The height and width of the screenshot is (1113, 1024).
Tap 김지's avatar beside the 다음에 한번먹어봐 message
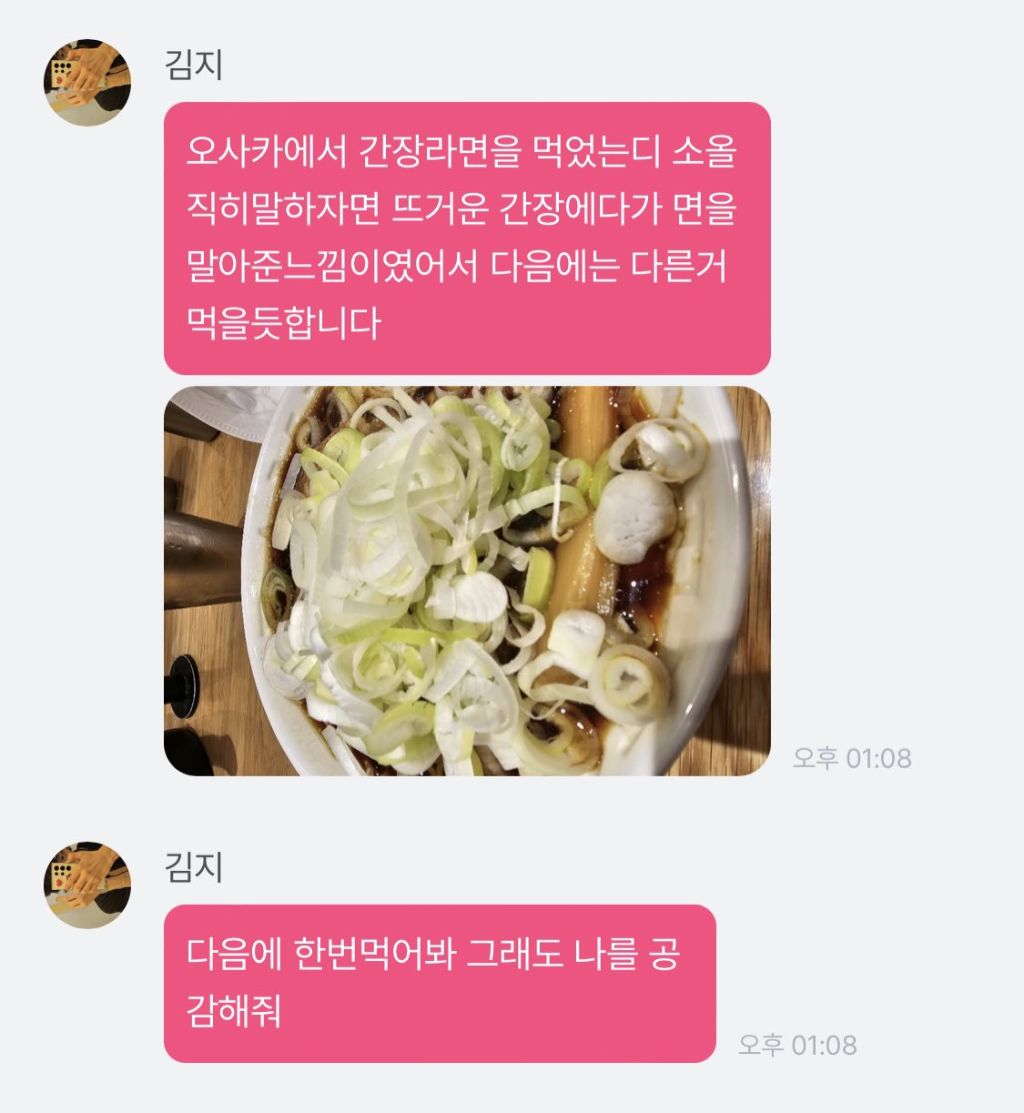pos(87,884)
